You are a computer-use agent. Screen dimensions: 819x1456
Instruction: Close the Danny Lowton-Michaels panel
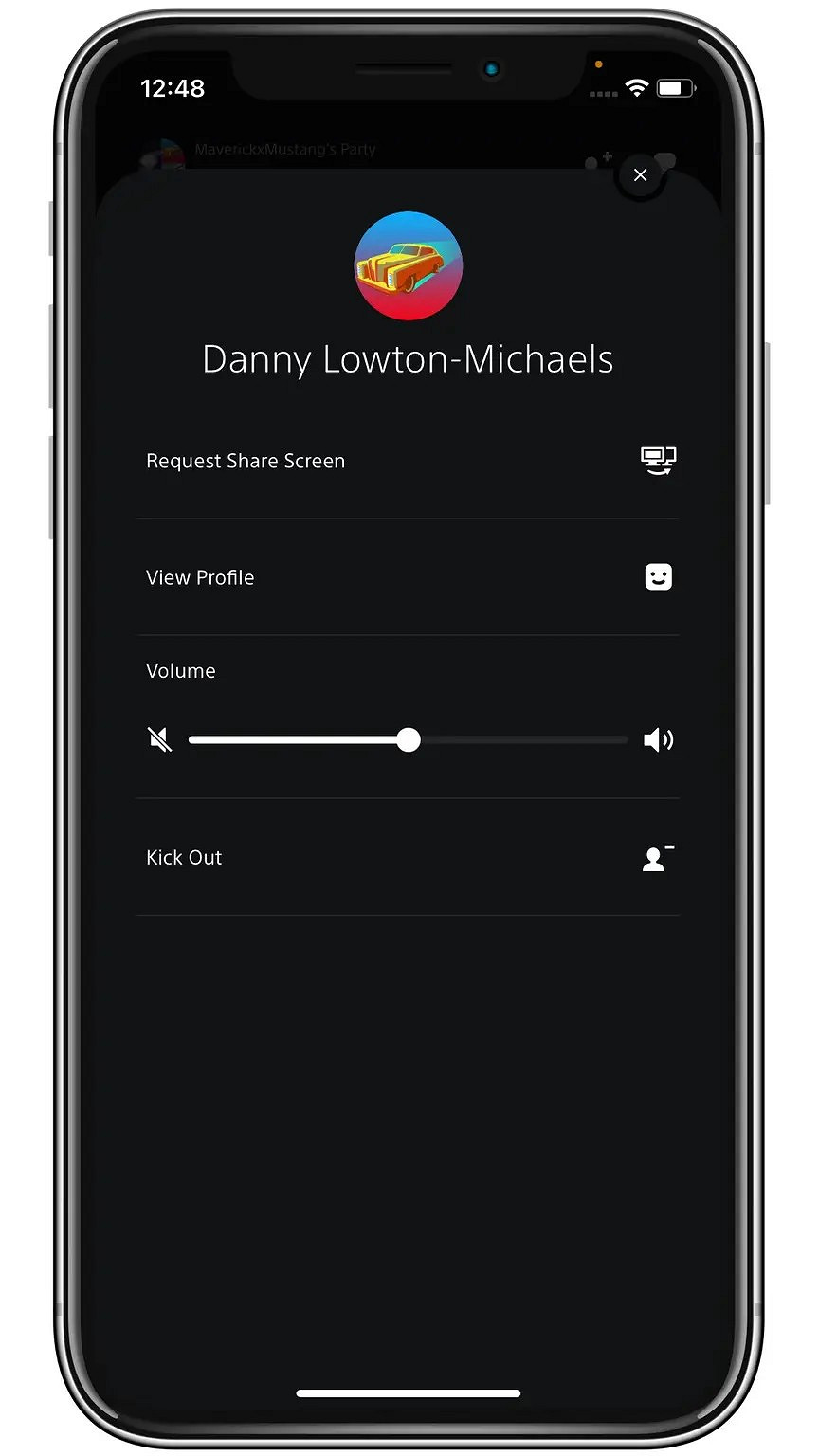point(640,175)
